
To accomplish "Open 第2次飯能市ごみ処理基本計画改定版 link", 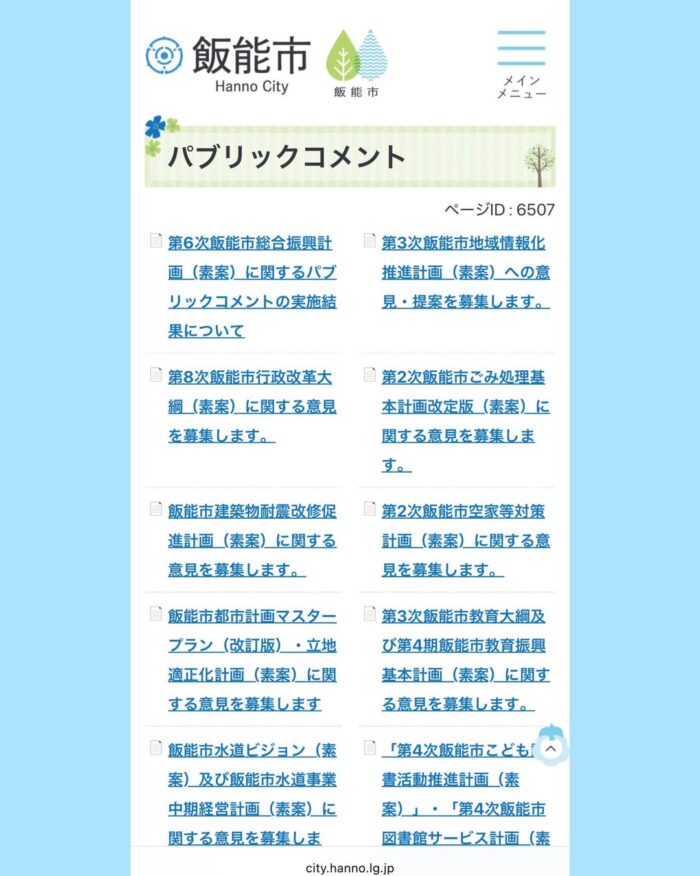I will (x=465, y=421).
